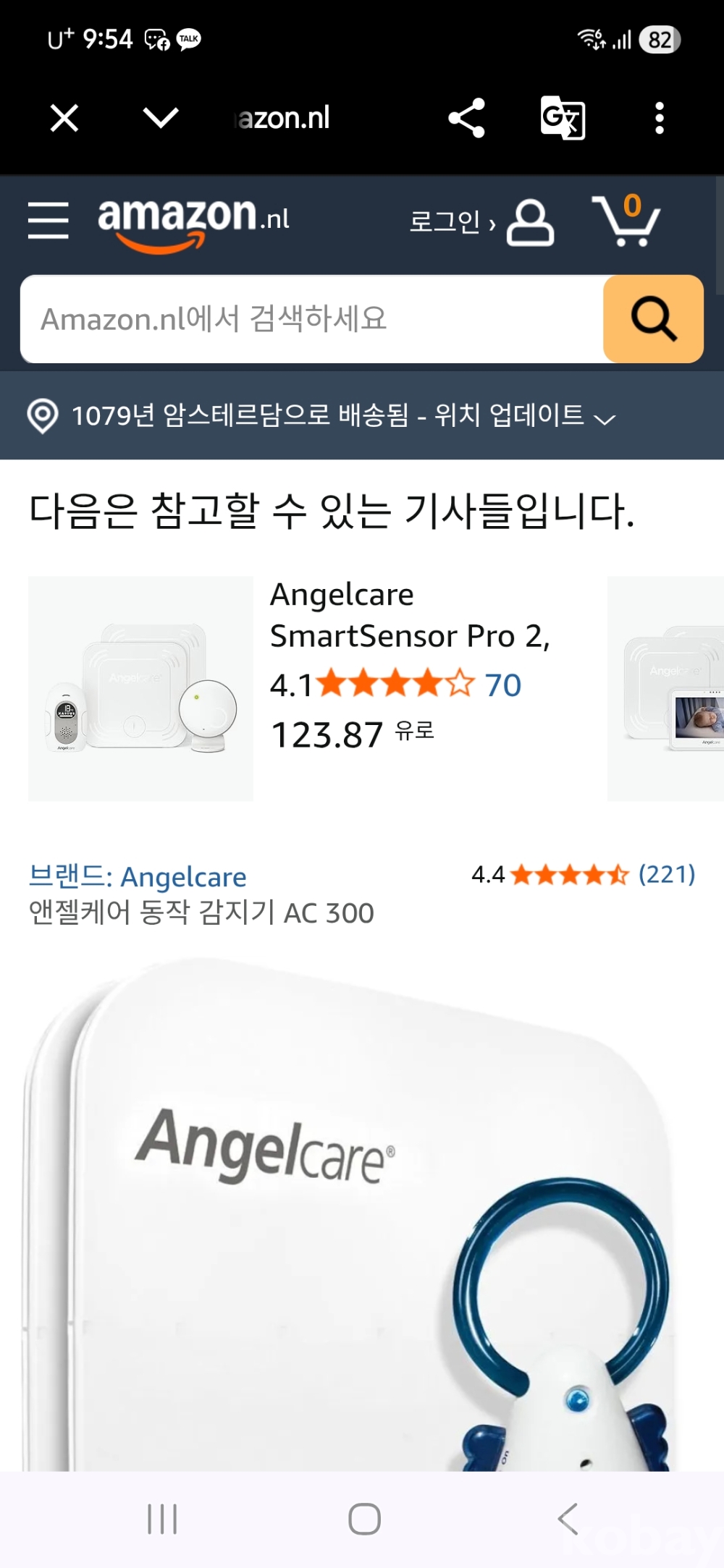Expand the browser down-chevron menu
Screen dimensions: 724x1568
click(x=161, y=117)
